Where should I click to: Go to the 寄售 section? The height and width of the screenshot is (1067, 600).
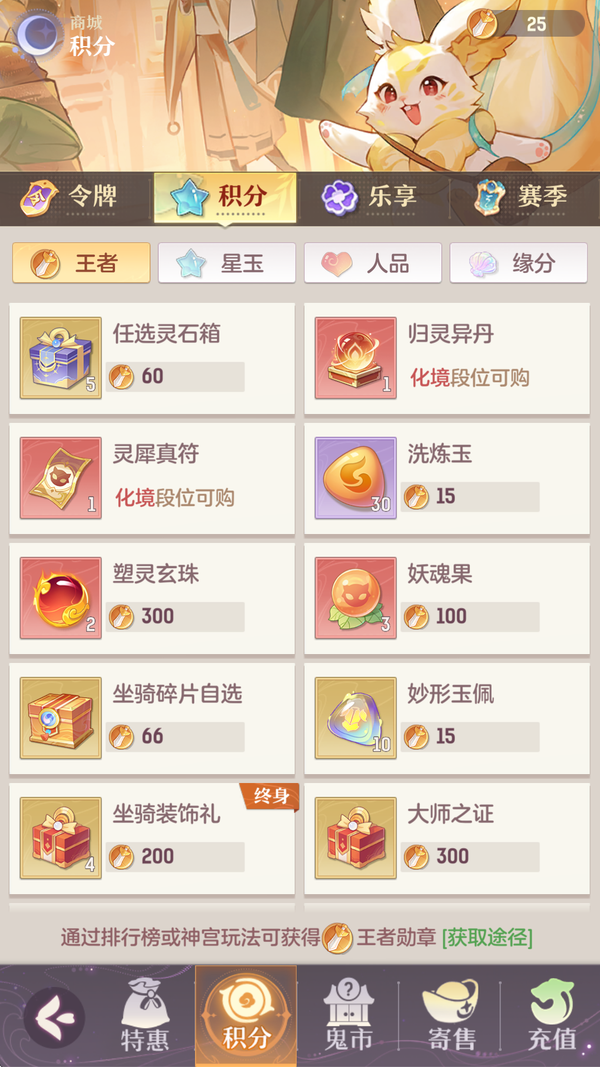click(x=450, y=1018)
